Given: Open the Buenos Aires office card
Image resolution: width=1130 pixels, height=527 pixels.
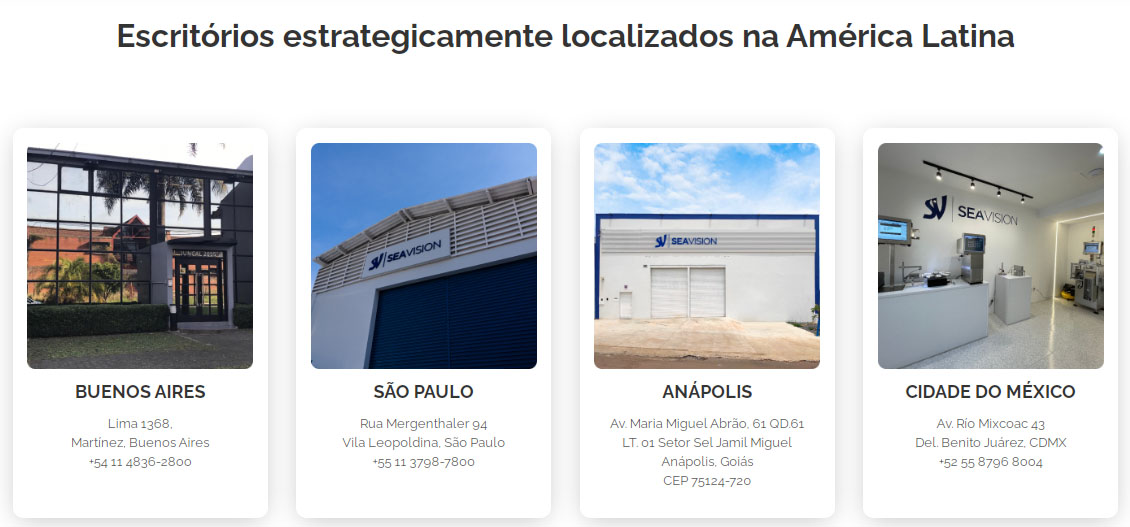Looking at the screenshot, I should (x=140, y=322).
